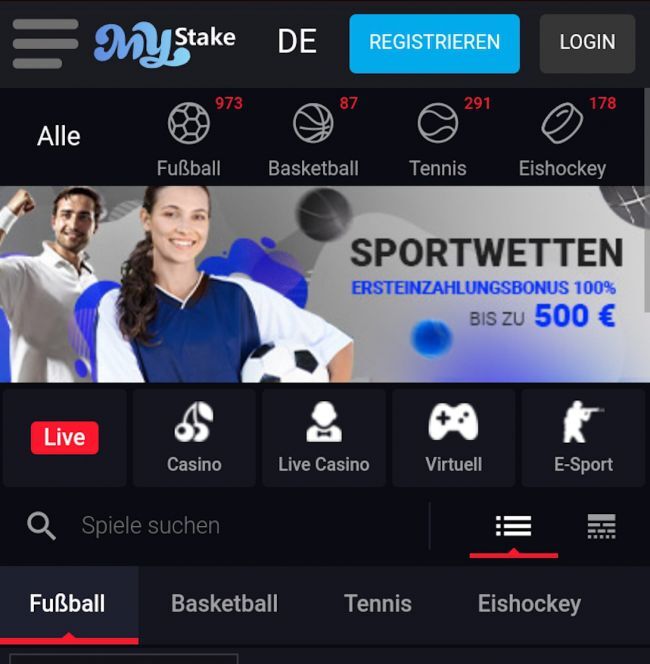The height and width of the screenshot is (664, 650).
Task: Show Alle sports categories
Action: [59, 136]
